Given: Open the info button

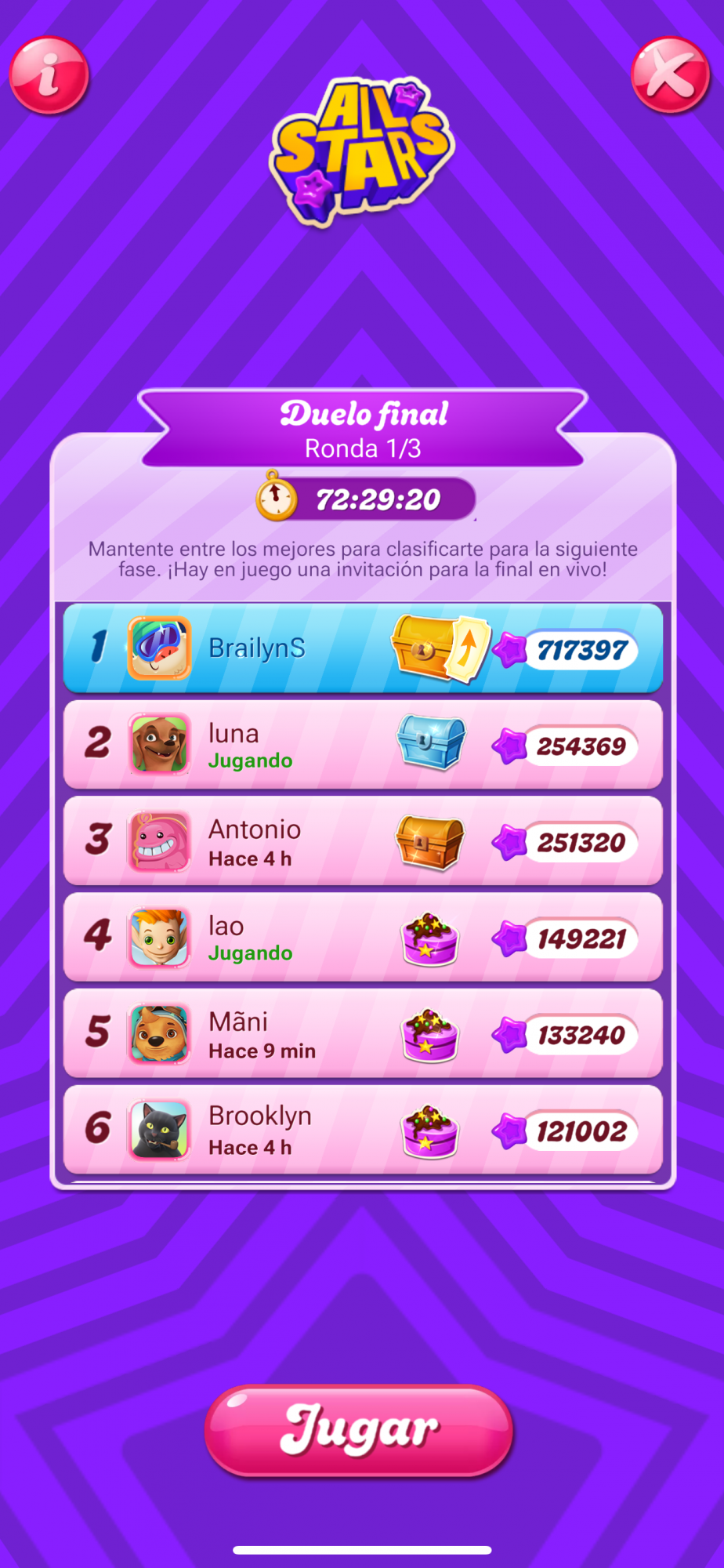Looking at the screenshot, I should coord(49,75).
